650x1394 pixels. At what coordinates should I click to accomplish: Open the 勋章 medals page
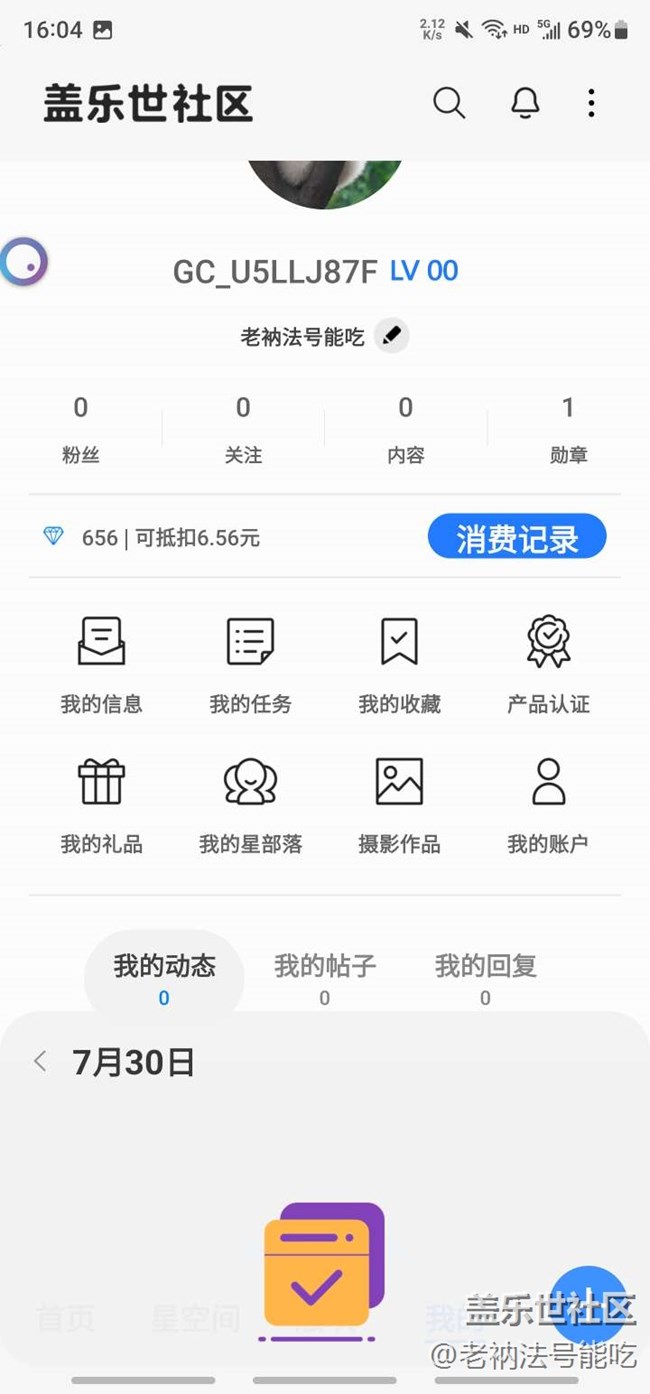(568, 429)
